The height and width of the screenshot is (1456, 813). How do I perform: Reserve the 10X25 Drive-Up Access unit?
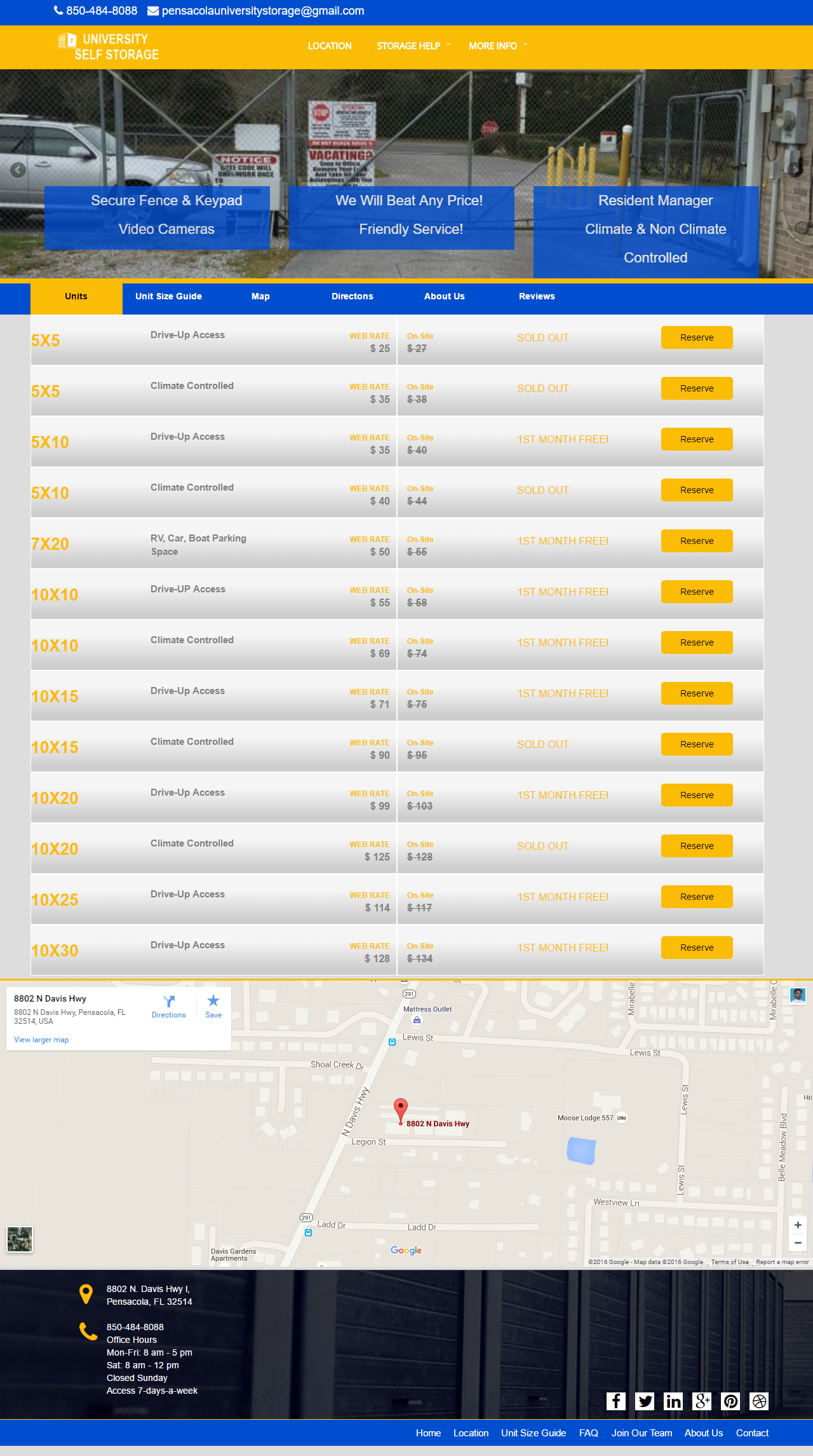(697, 897)
